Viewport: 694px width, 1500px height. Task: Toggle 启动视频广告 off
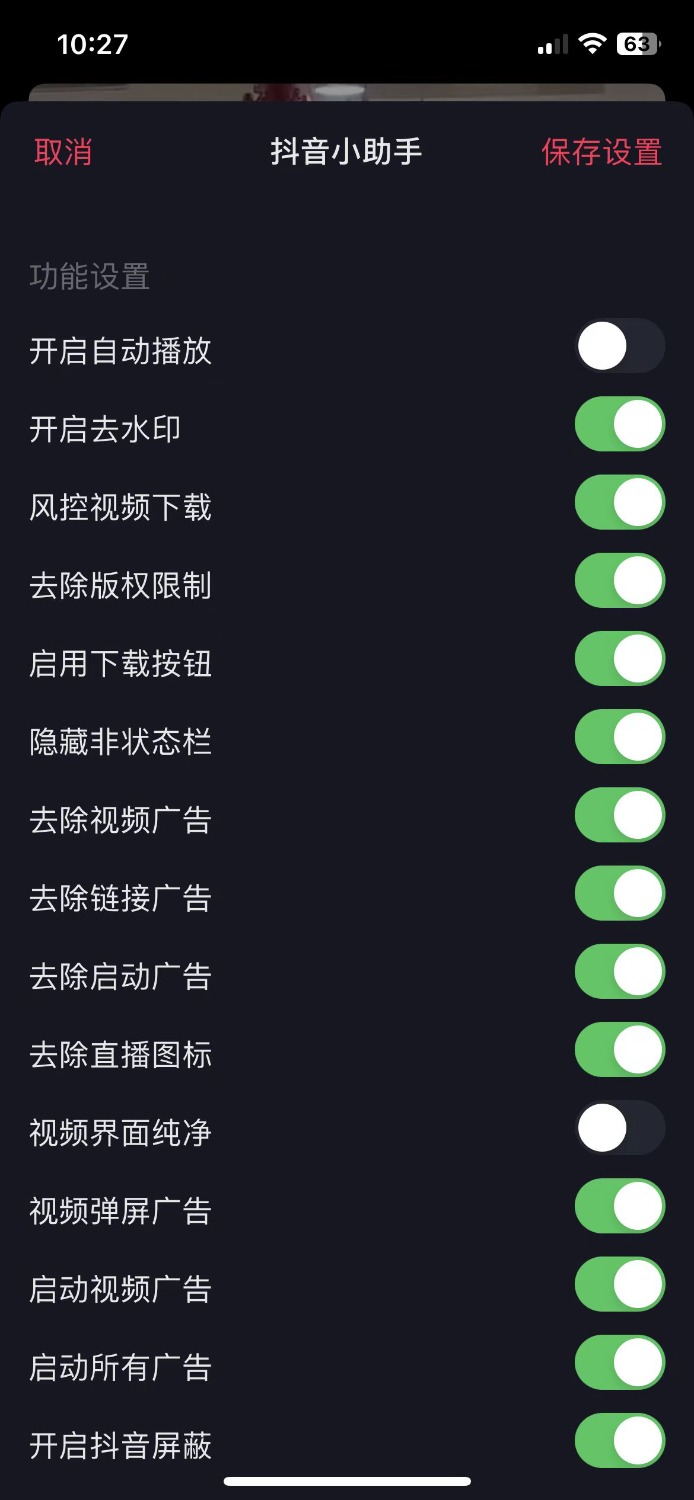coord(619,1283)
